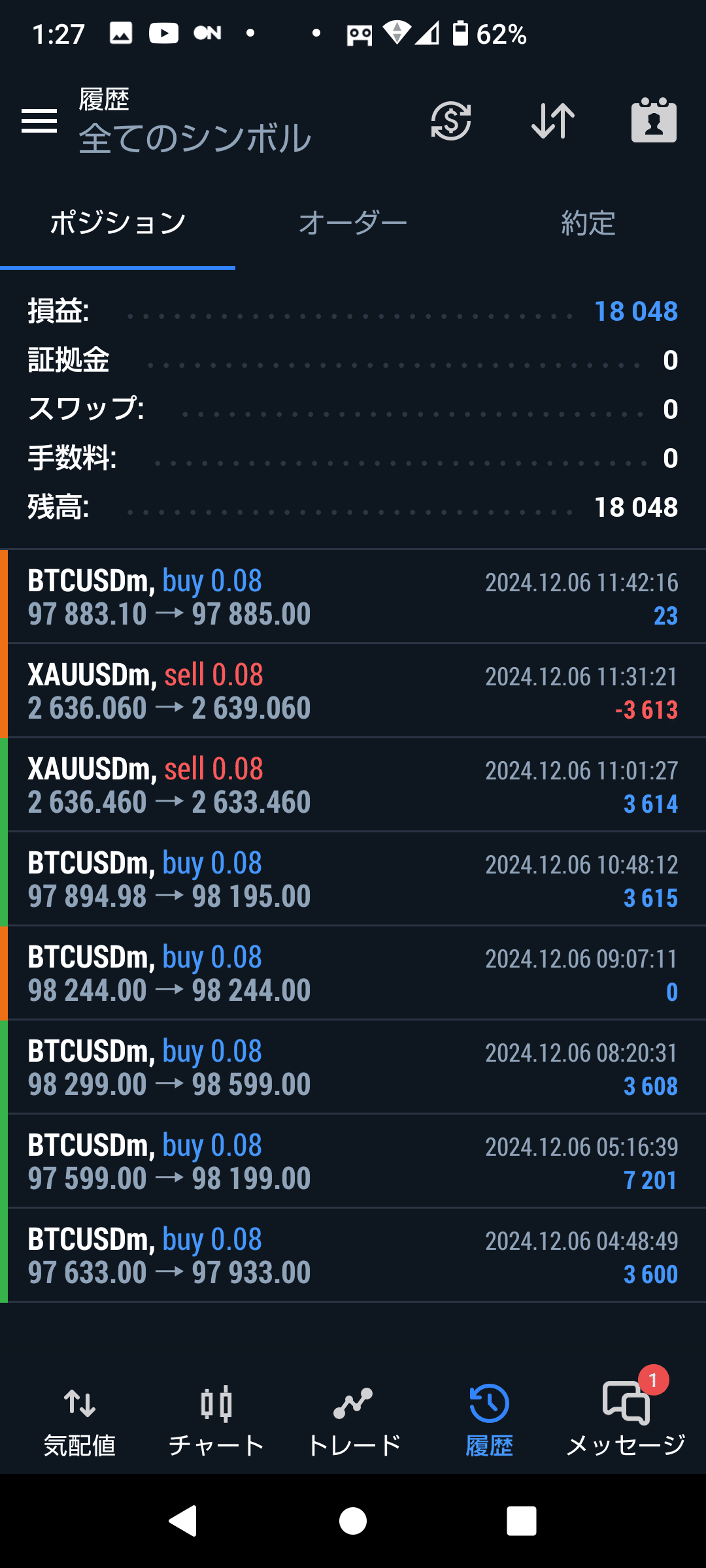Open the hamburger drawer menu
Image resolution: width=706 pixels, height=1568 pixels.
tap(39, 121)
